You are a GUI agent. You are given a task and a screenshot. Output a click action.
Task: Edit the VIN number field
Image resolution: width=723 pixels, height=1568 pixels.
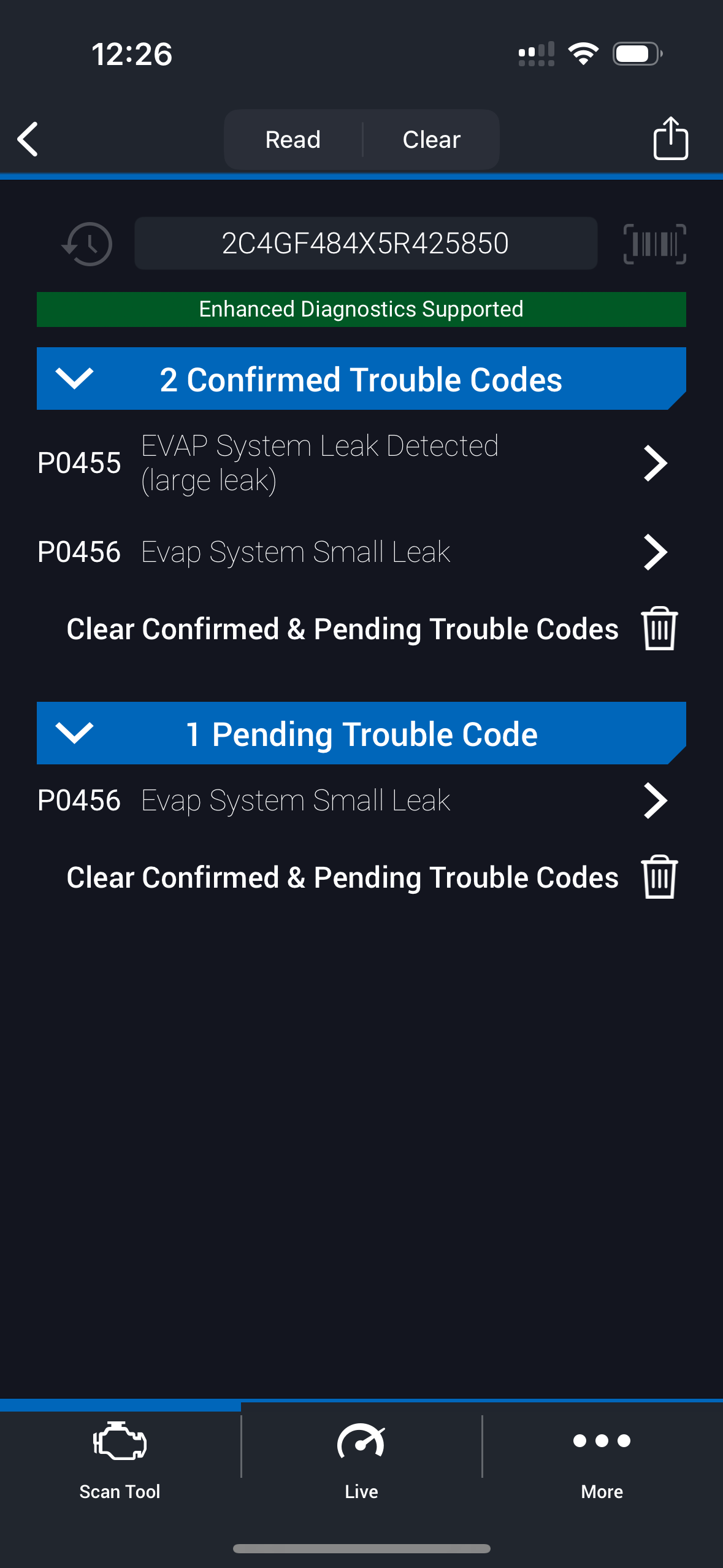[x=365, y=244]
